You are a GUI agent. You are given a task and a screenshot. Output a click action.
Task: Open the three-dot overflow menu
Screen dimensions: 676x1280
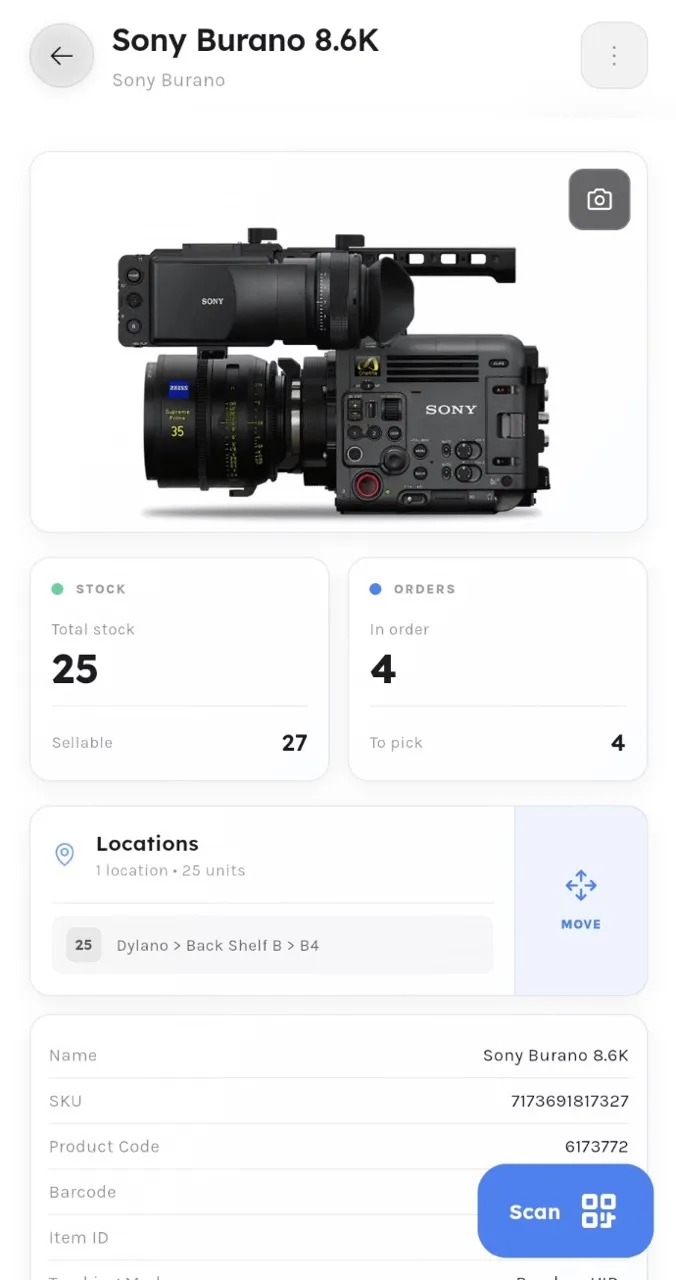coord(614,56)
